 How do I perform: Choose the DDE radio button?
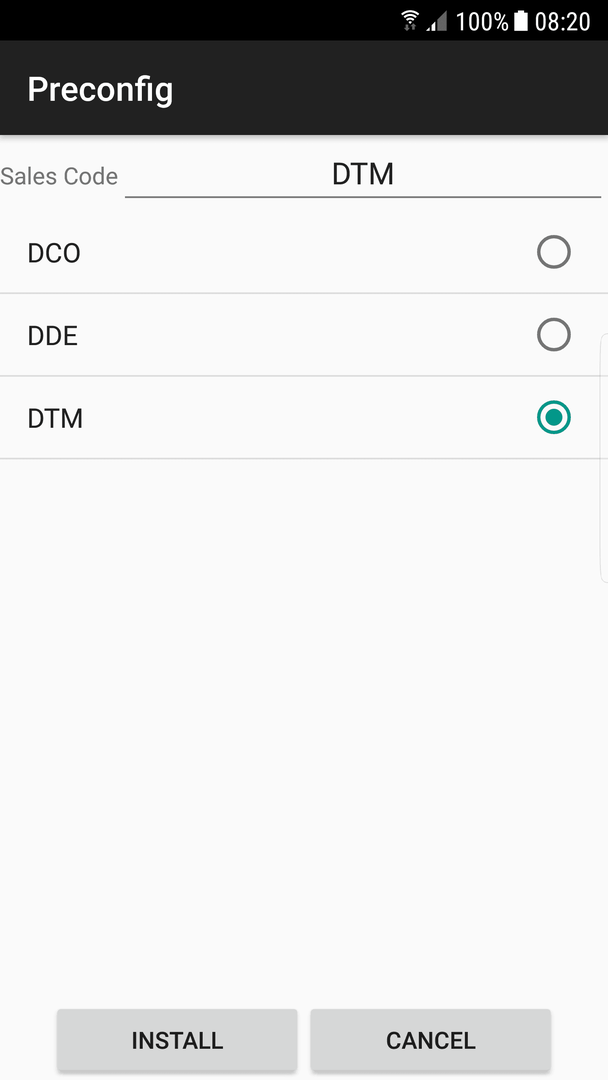tap(554, 335)
